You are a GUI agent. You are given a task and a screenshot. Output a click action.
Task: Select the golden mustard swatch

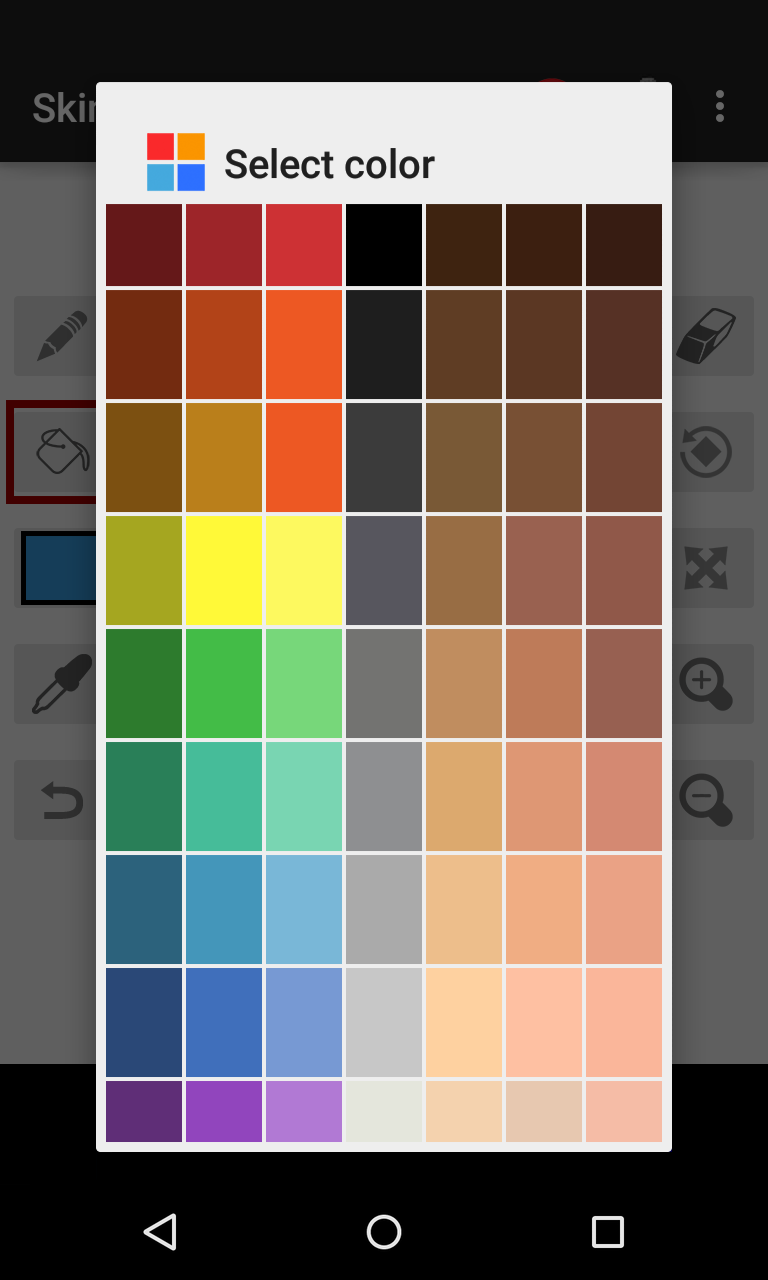coord(224,457)
